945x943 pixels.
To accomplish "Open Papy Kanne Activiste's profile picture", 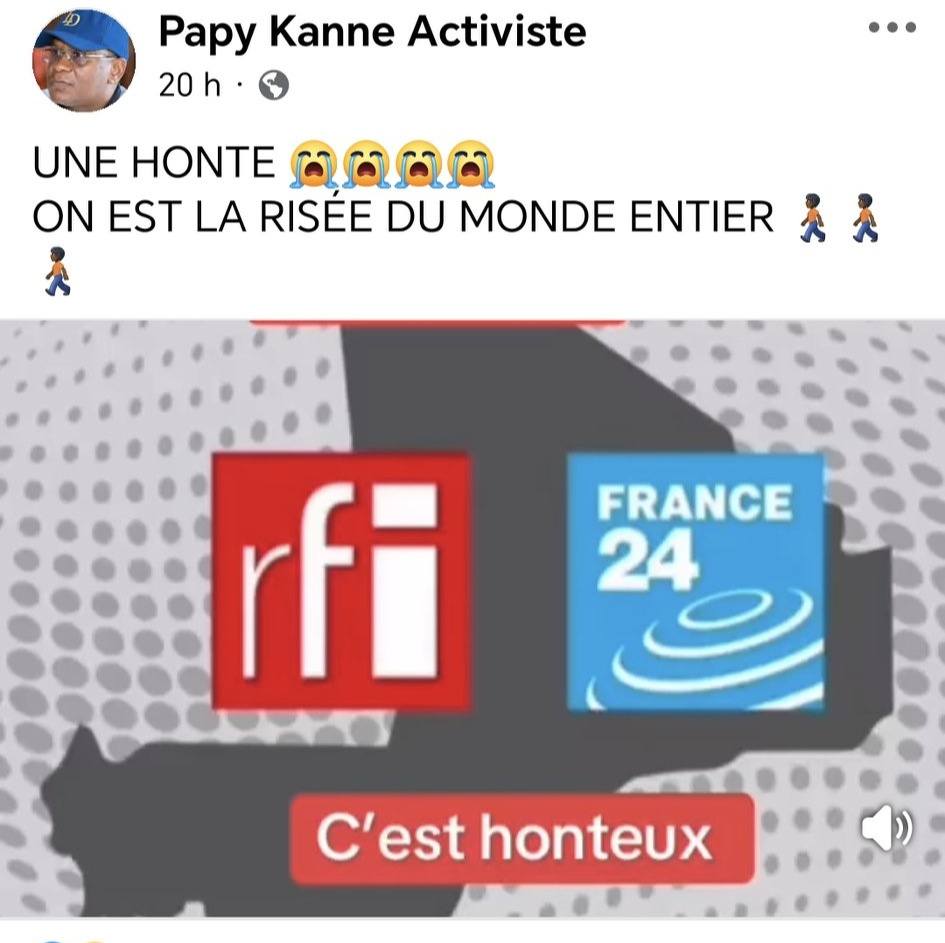I will (84, 59).
